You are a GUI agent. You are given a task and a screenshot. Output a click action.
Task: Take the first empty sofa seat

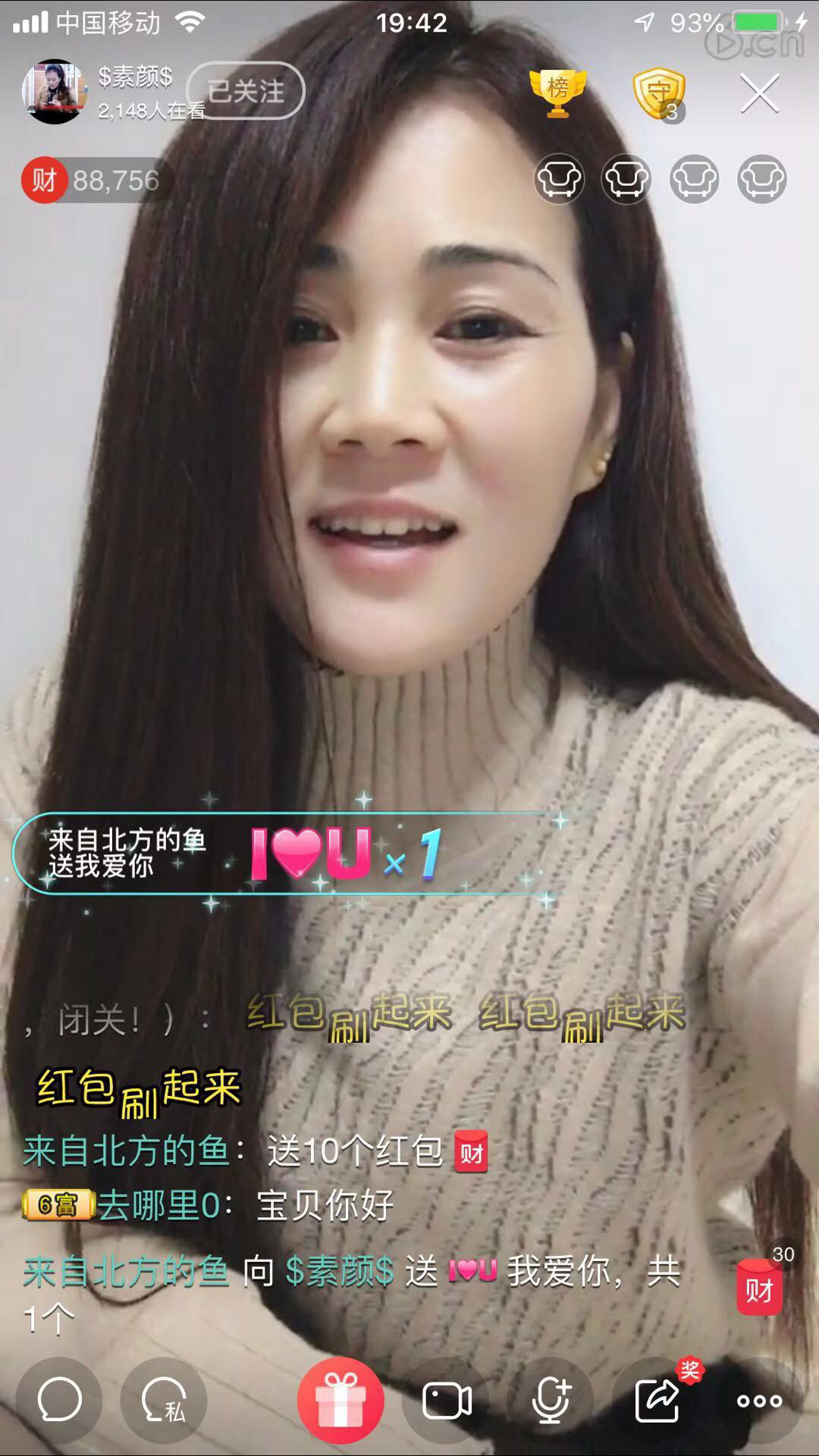(559, 180)
